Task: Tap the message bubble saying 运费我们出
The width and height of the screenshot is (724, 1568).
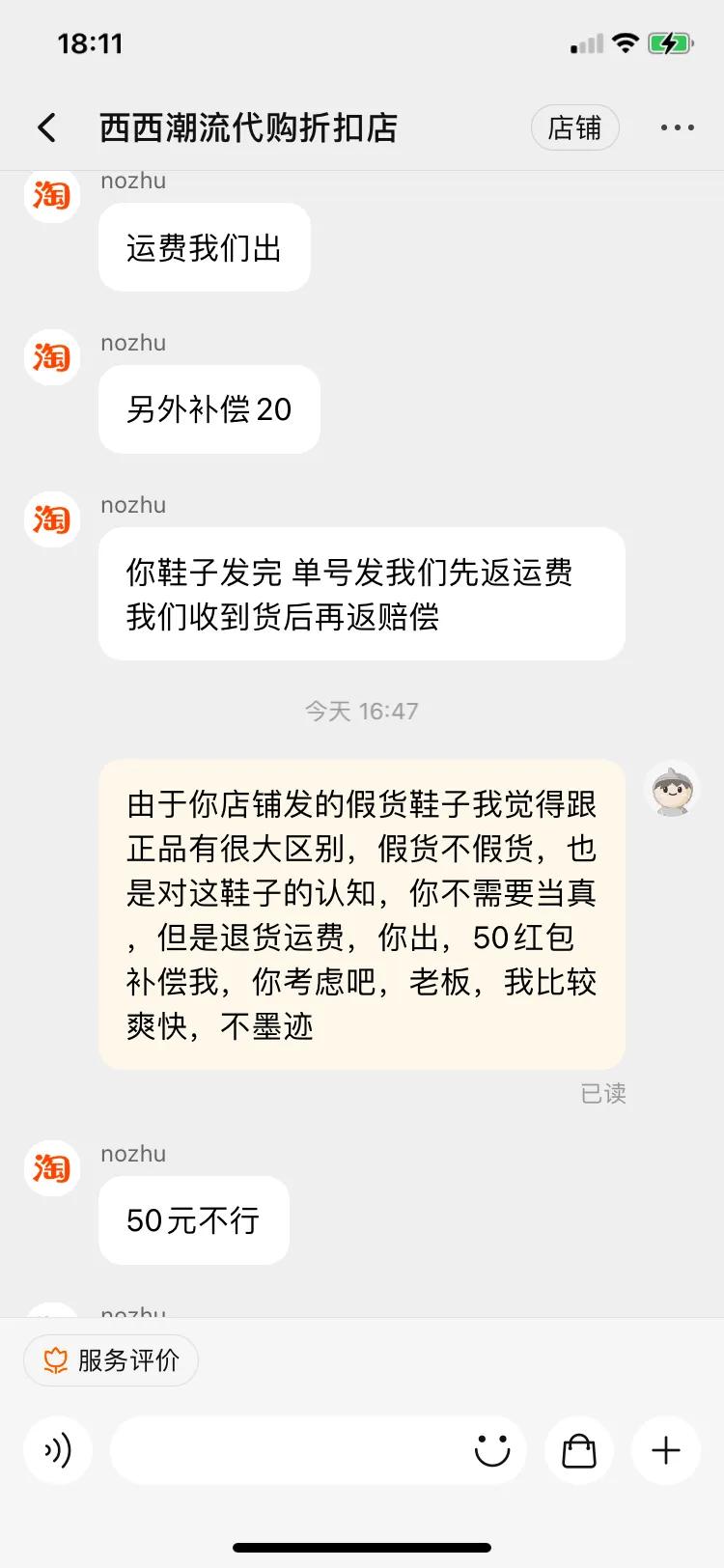Action: click(204, 247)
